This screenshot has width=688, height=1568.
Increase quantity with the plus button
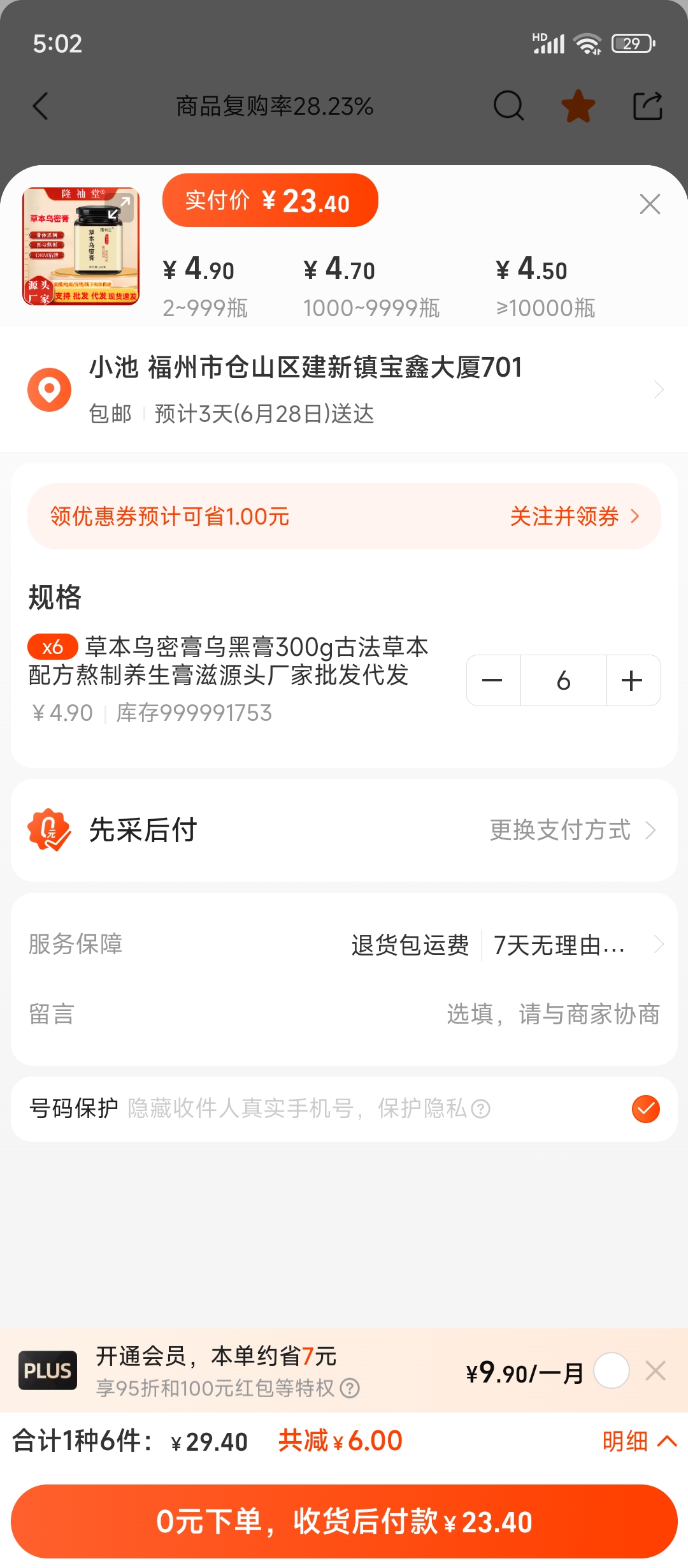tap(632, 681)
